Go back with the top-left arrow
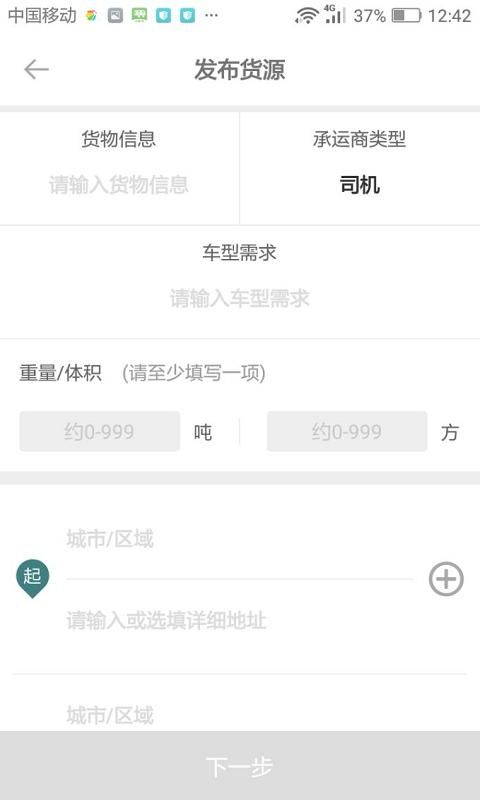 [x=36, y=69]
